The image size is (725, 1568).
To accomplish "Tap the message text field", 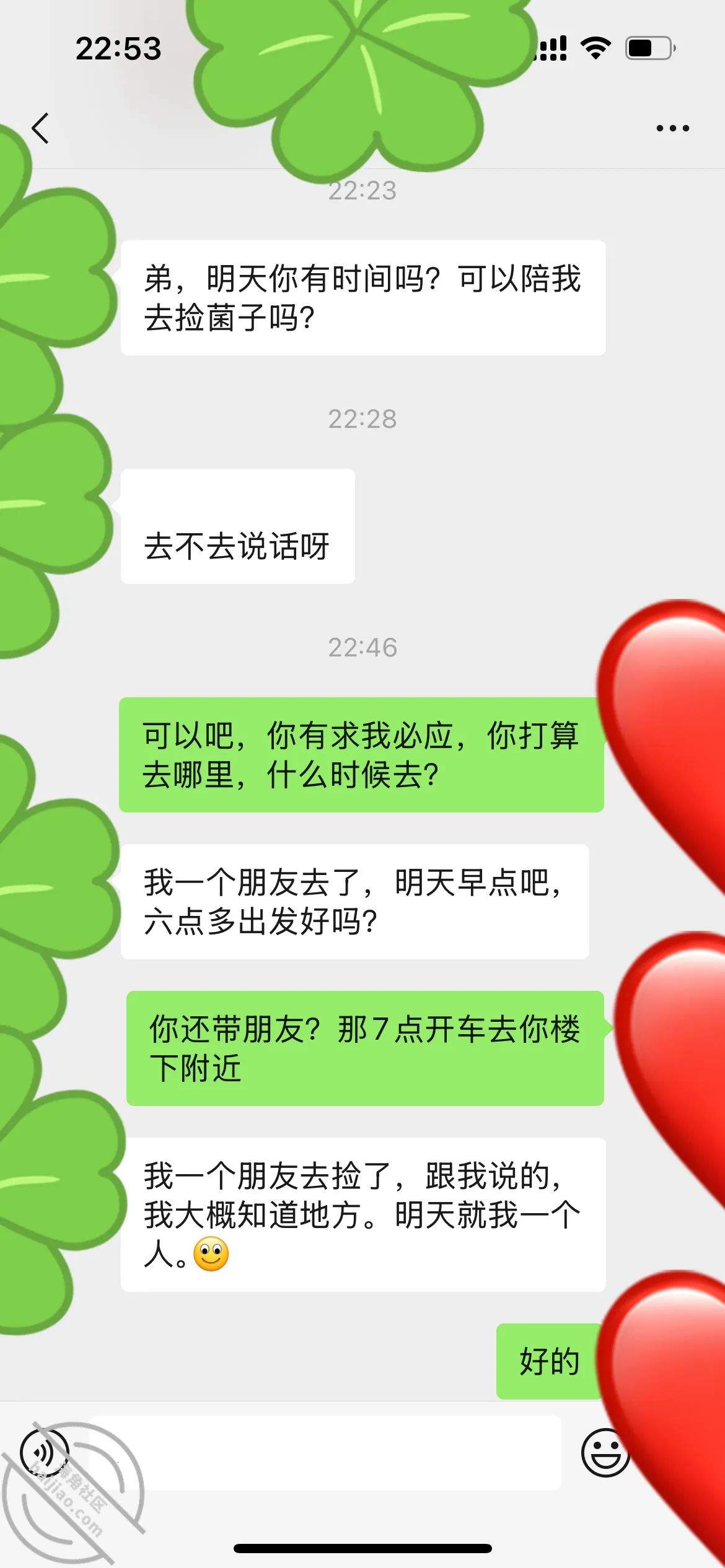I will (x=325, y=1453).
